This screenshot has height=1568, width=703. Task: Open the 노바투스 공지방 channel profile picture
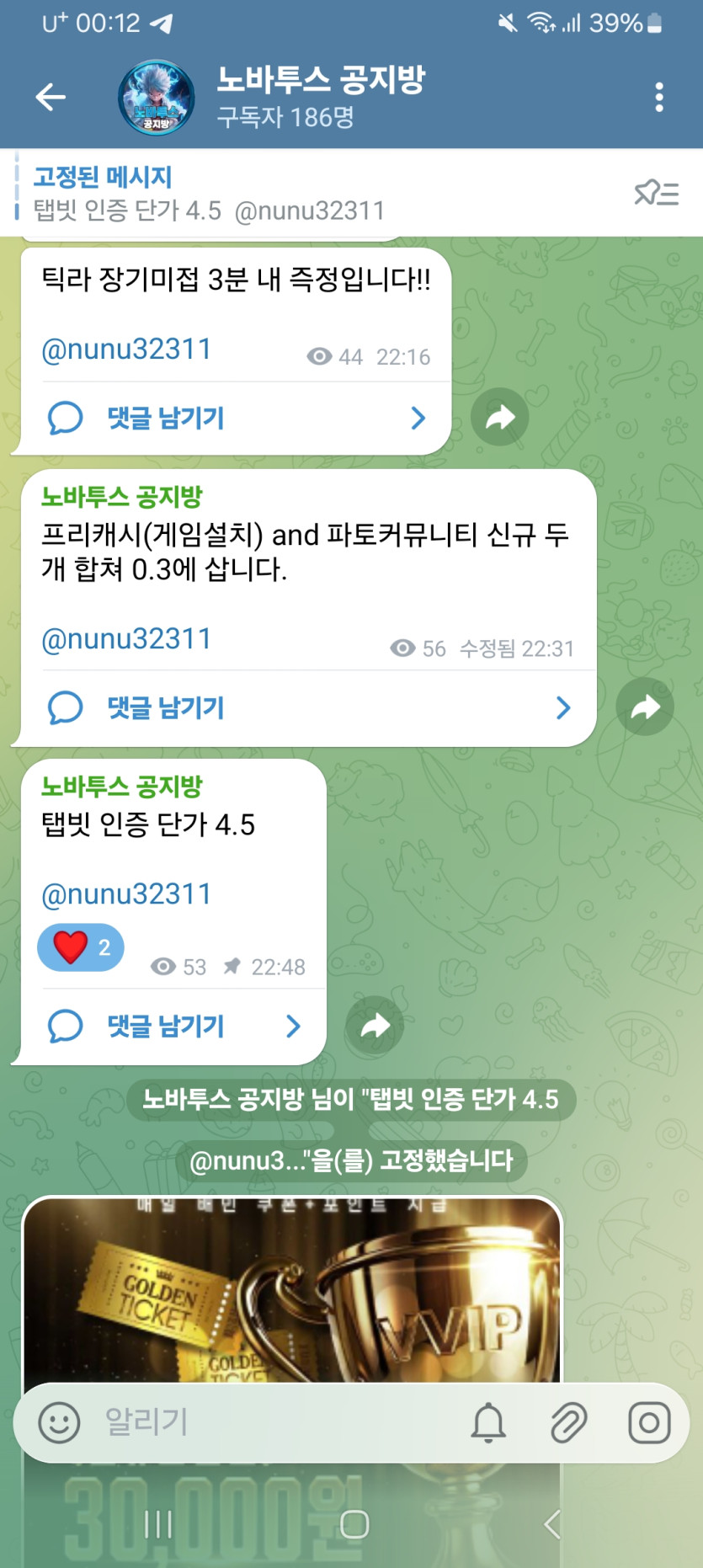156,98
